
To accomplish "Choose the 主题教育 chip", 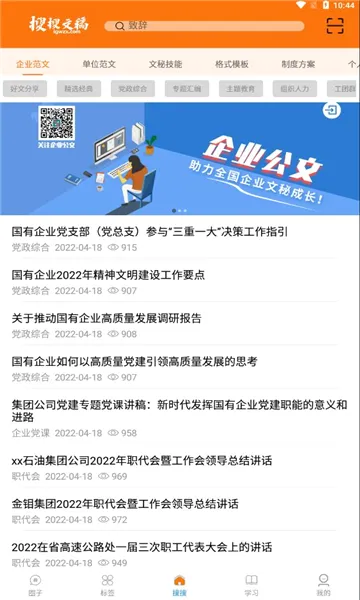I will [x=241, y=89].
